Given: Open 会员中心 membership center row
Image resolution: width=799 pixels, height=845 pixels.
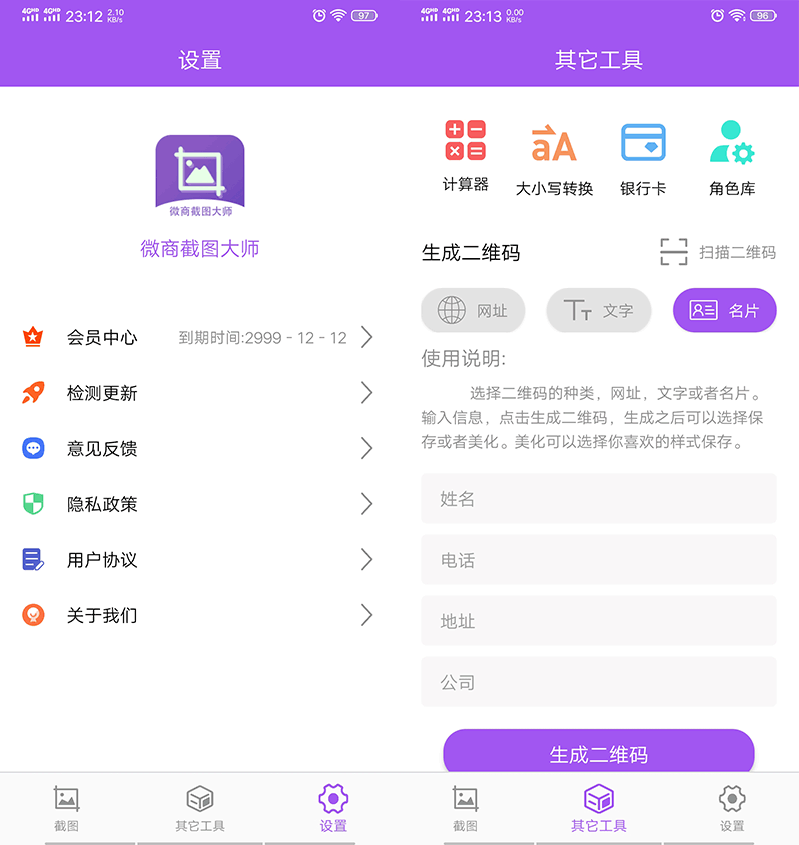Looking at the screenshot, I should pos(198,338).
